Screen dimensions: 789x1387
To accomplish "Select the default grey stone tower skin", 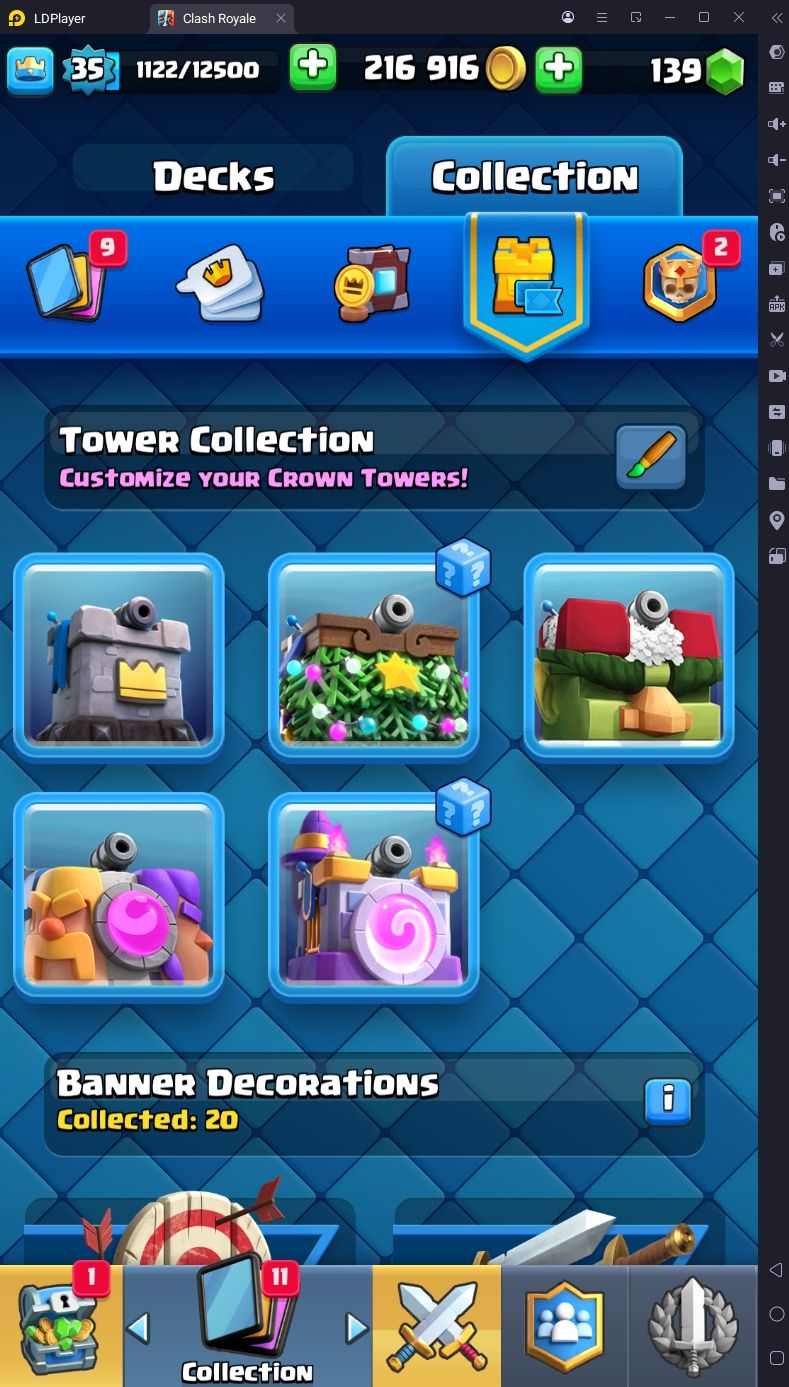I will coord(119,656).
